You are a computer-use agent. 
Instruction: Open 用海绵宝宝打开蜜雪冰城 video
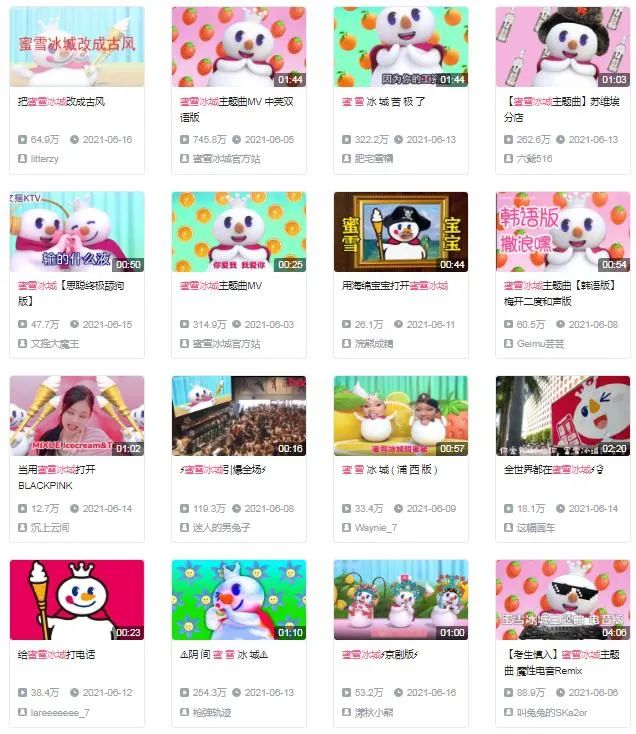400,232
